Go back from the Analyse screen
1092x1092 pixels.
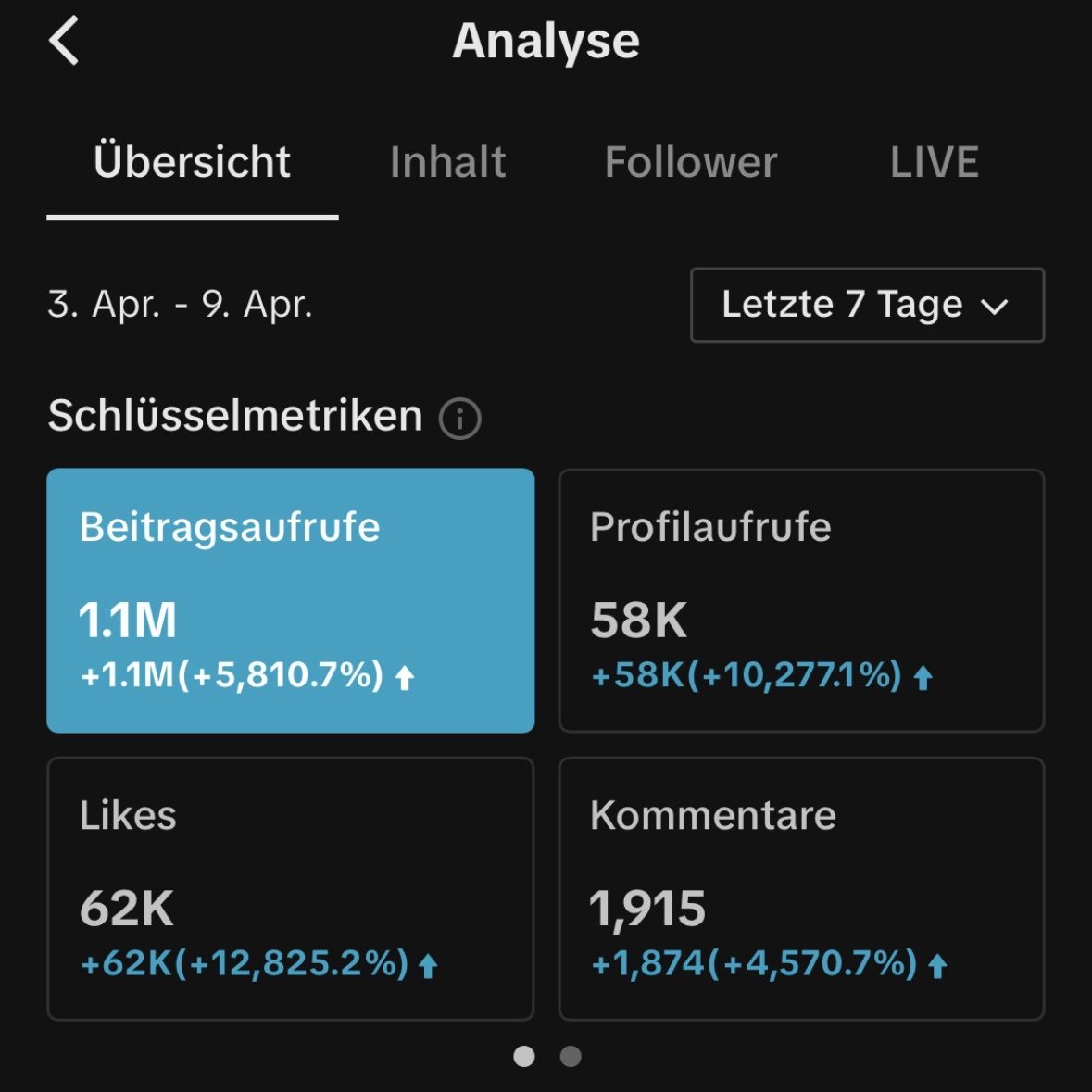(x=63, y=41)
